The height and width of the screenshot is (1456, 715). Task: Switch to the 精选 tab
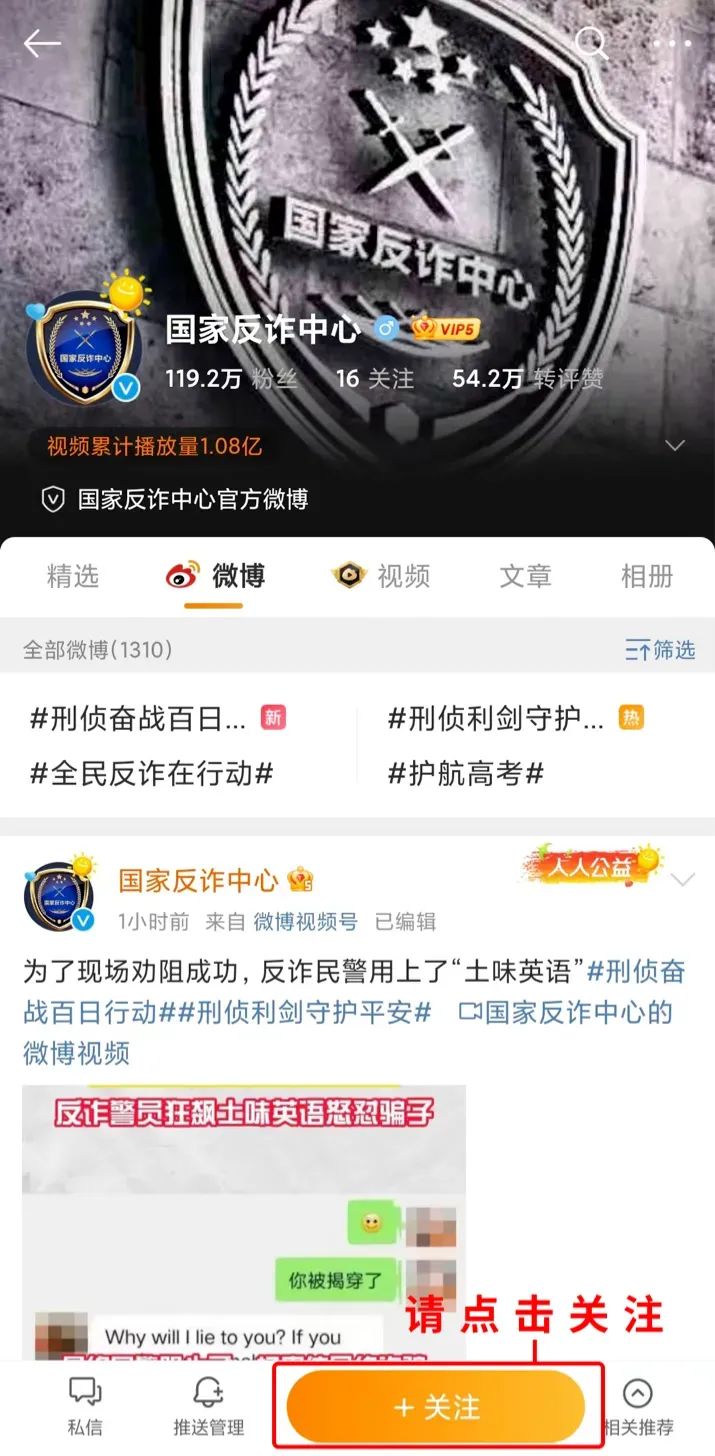tap(73, 576)
